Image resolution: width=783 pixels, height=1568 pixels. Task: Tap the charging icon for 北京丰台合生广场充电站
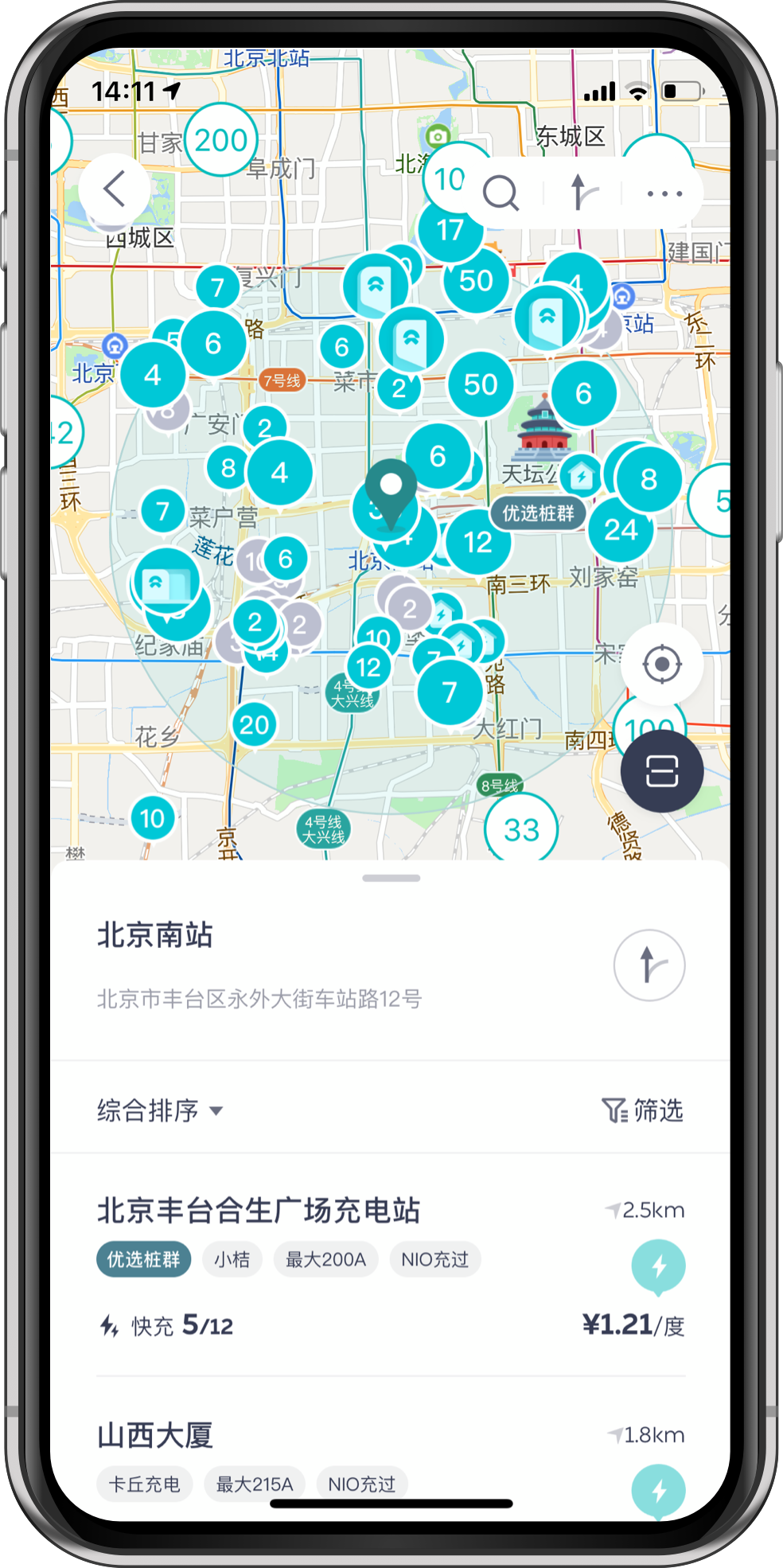coord(658,1266)
